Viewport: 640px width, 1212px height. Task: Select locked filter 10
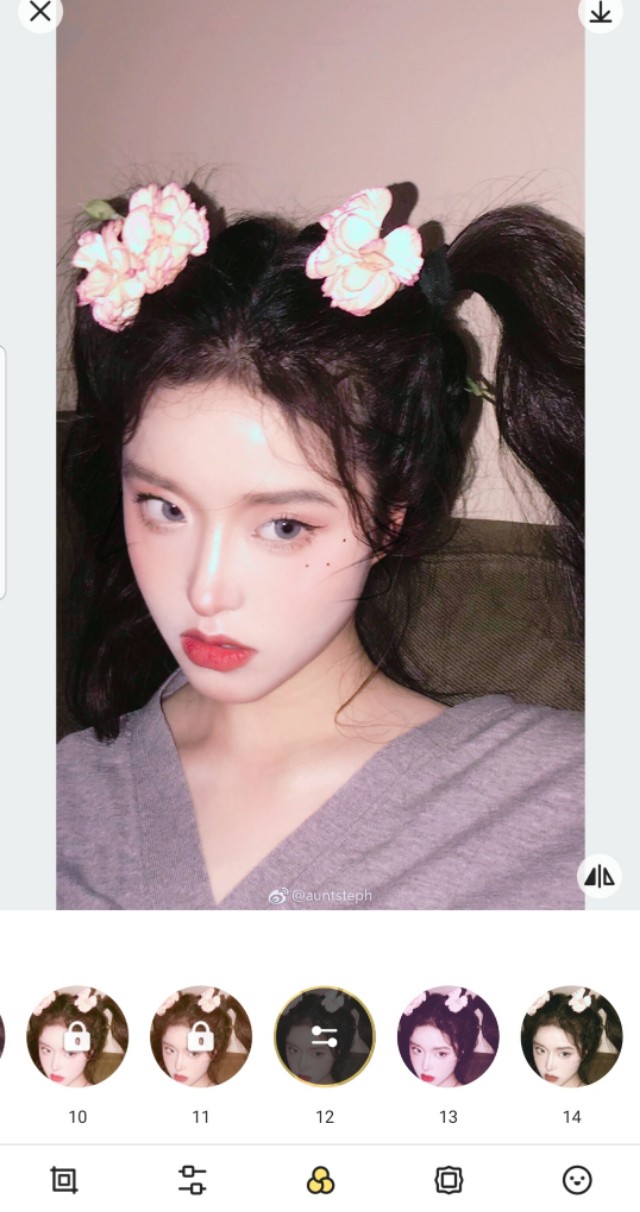[77, 1036]
